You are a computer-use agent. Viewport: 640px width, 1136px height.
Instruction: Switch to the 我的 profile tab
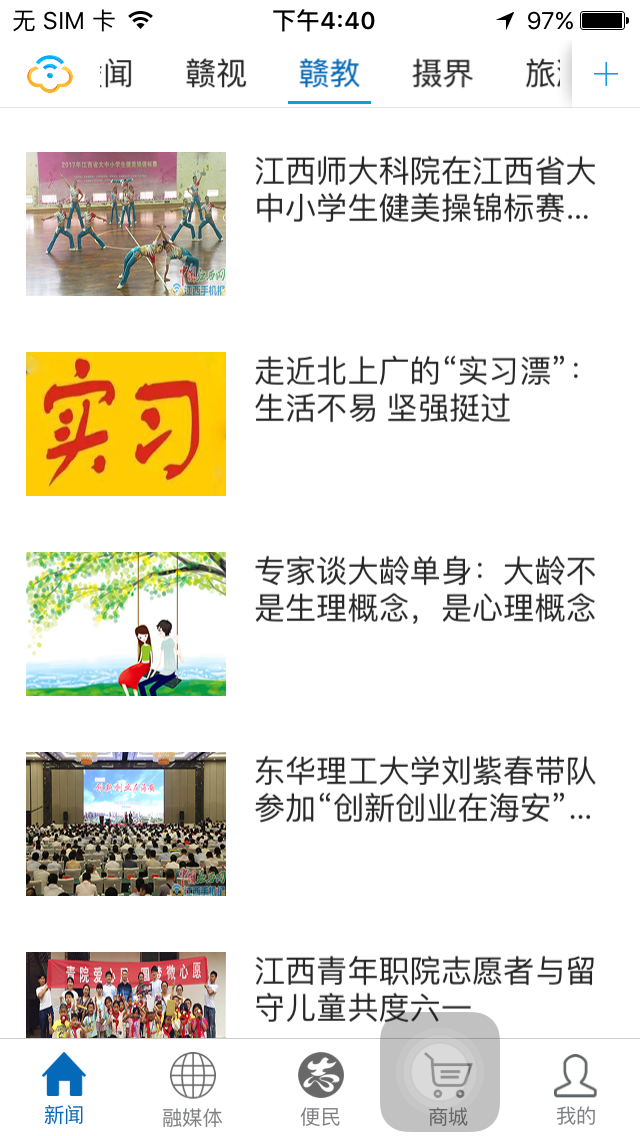click(x=575, y=1090)
